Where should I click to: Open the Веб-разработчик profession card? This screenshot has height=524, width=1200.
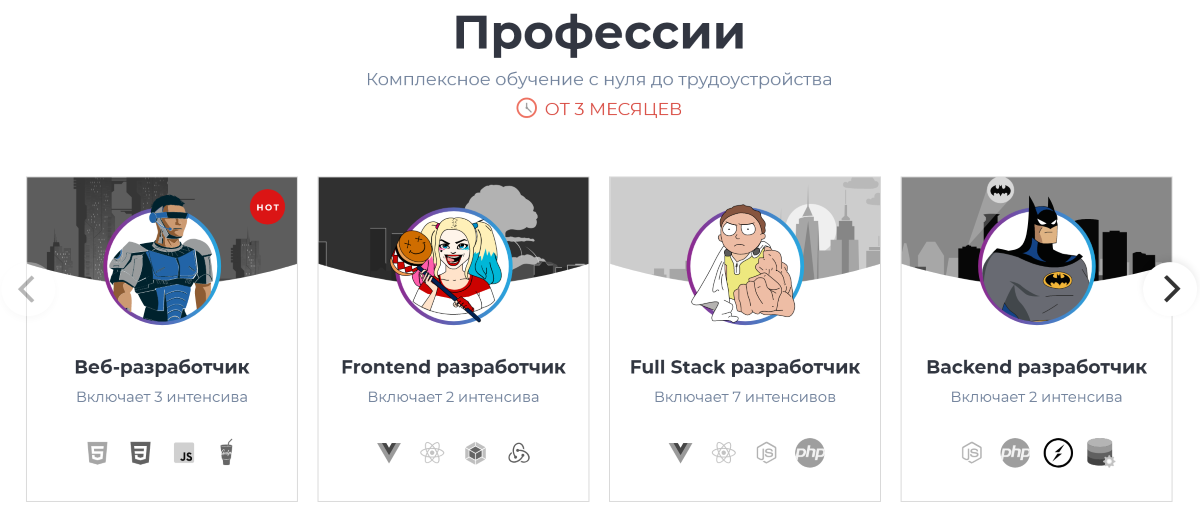[162, 367]
